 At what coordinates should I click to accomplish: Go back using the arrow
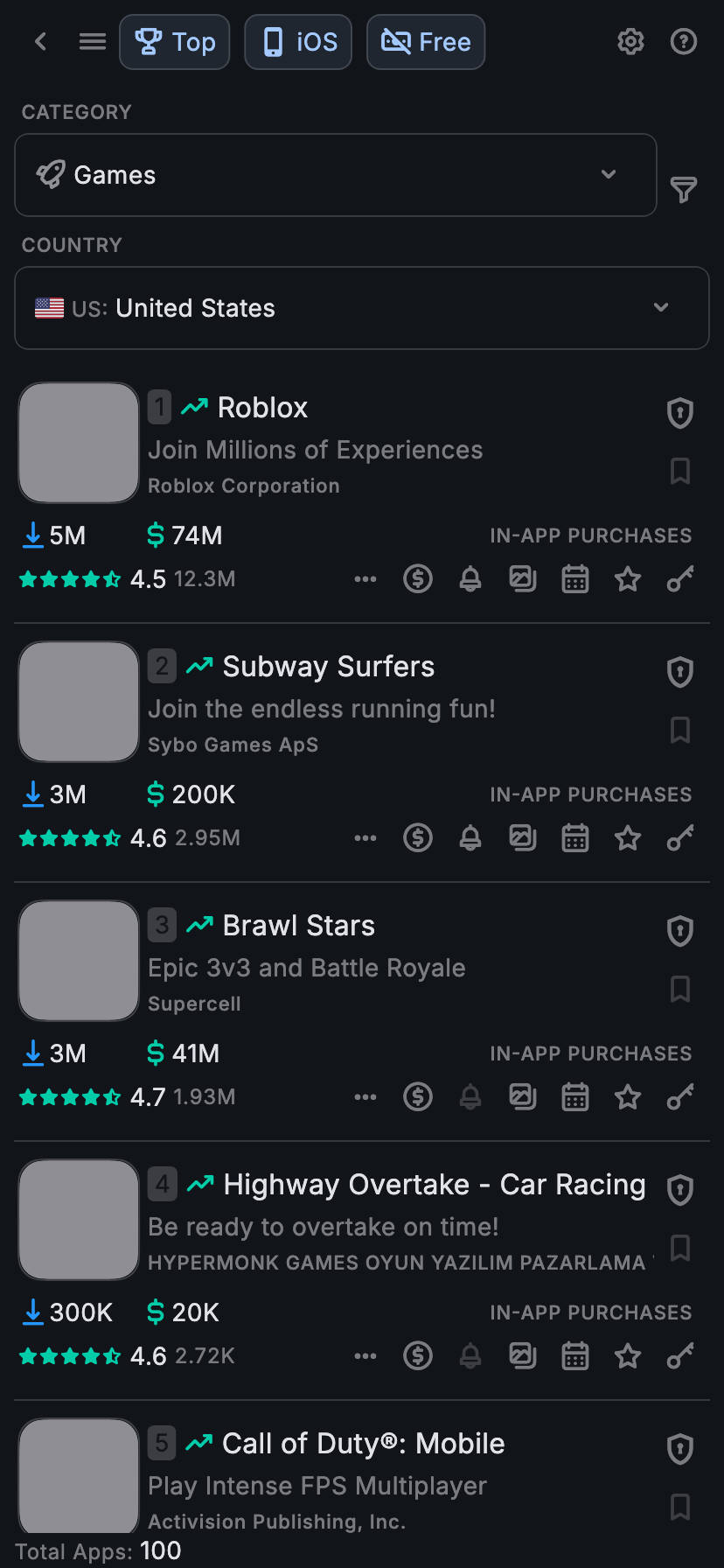[x=40, y=42]
